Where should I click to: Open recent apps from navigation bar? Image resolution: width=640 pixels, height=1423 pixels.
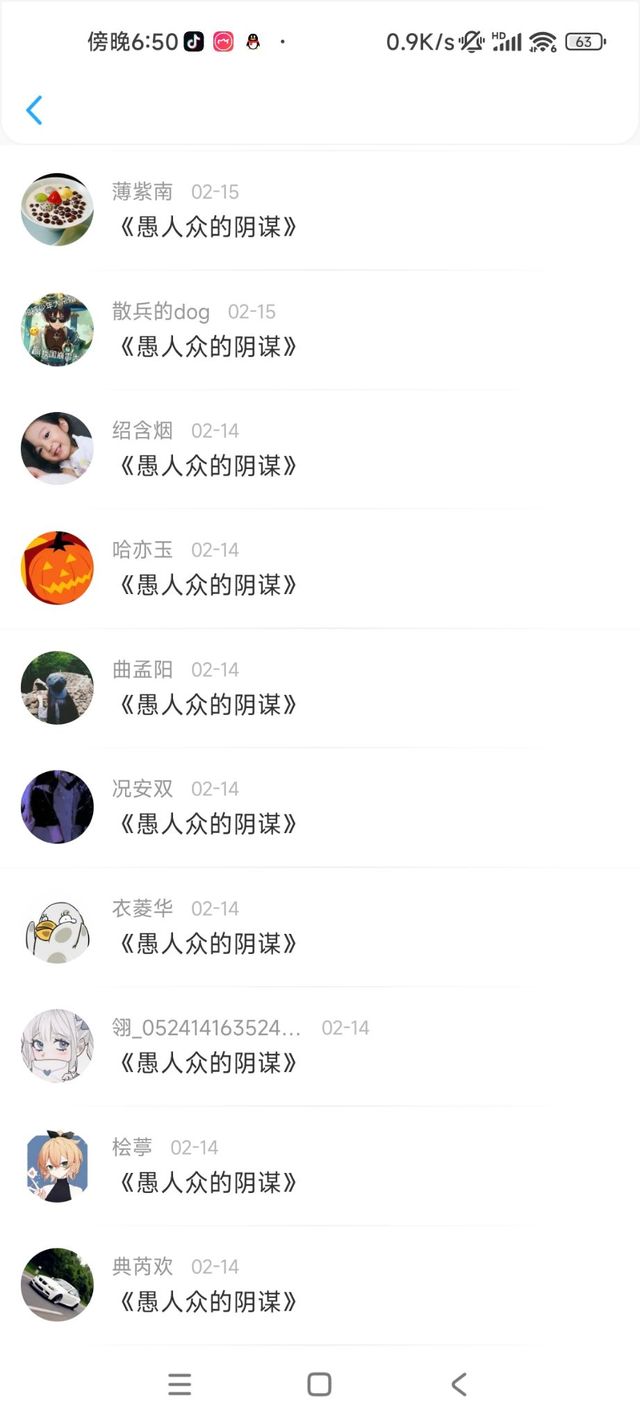(180, 1384)
